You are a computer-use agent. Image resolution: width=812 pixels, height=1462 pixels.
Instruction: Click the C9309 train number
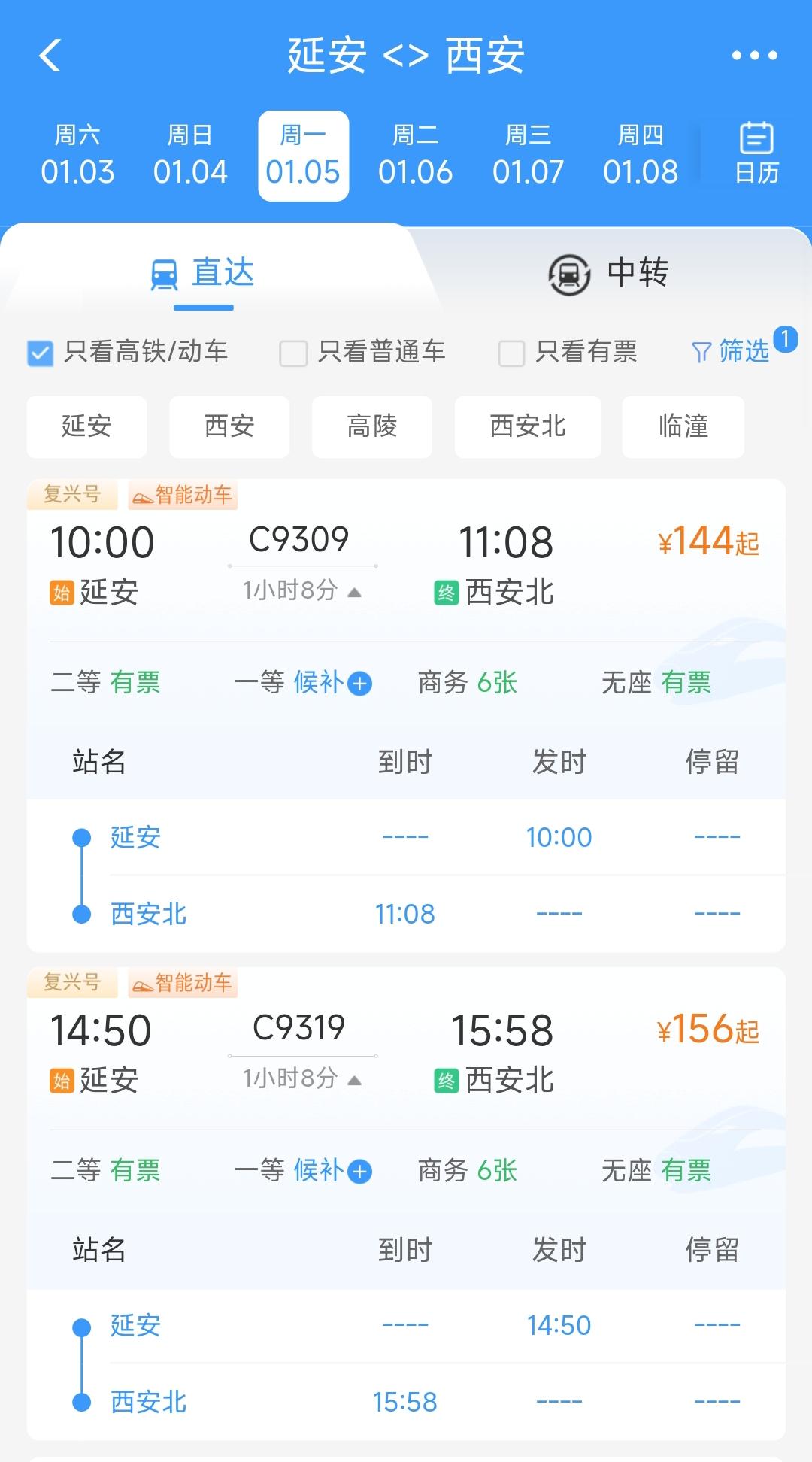coord(301,539)
